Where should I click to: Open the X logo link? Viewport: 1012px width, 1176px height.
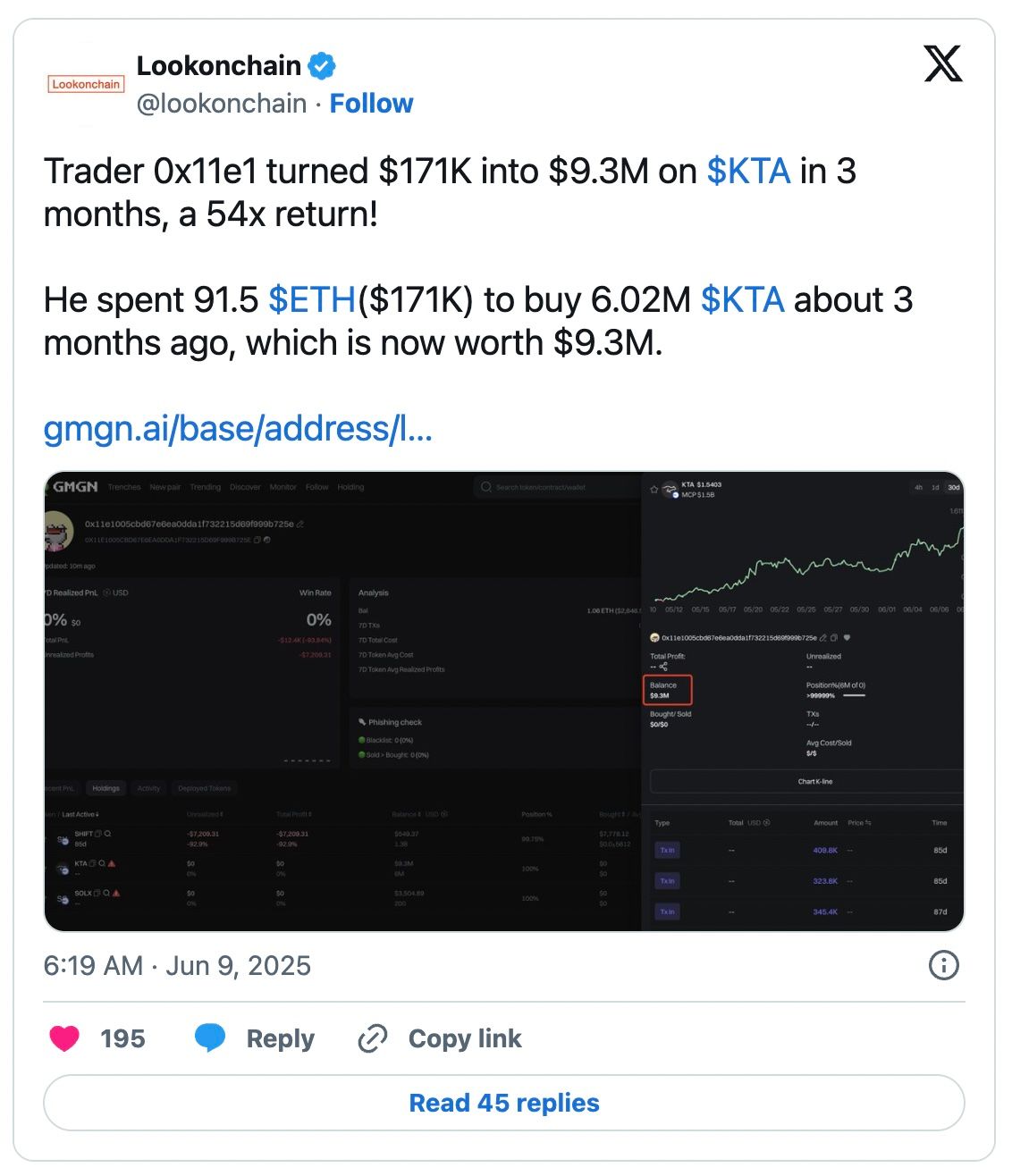click(x=942, y=63)
